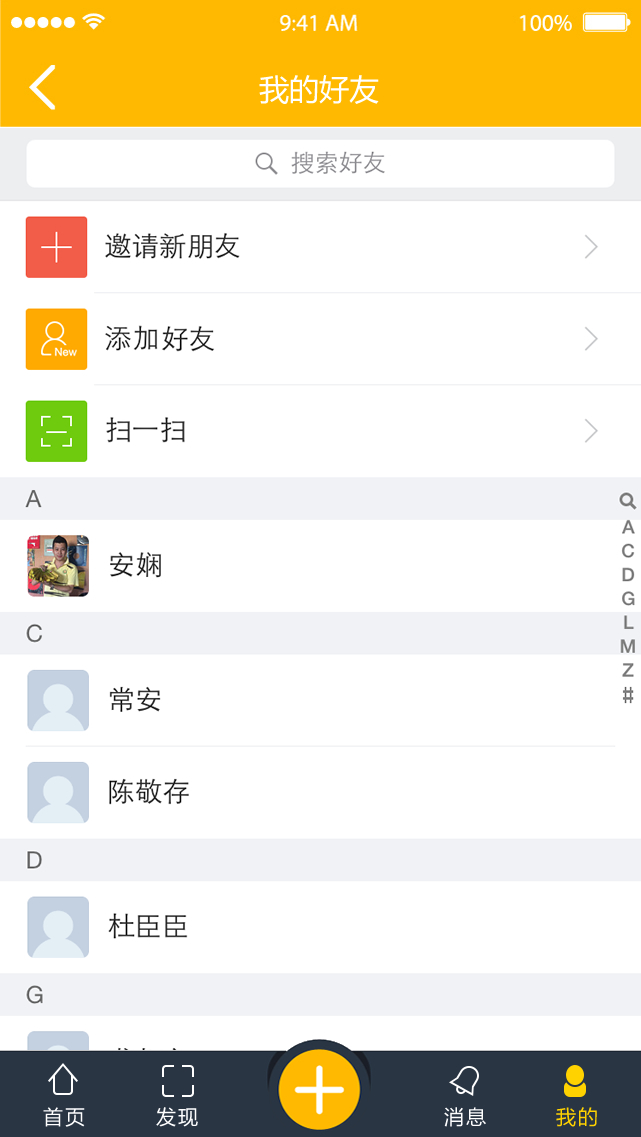Switch to the 发现 tab
This screenshot has height=1137, width=641.
click(177, 1096)
